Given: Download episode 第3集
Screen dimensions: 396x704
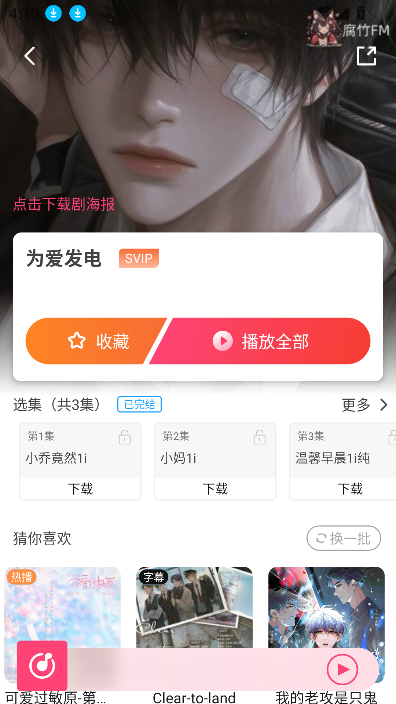Looking at the screenshot, I should tap(350, 488).
